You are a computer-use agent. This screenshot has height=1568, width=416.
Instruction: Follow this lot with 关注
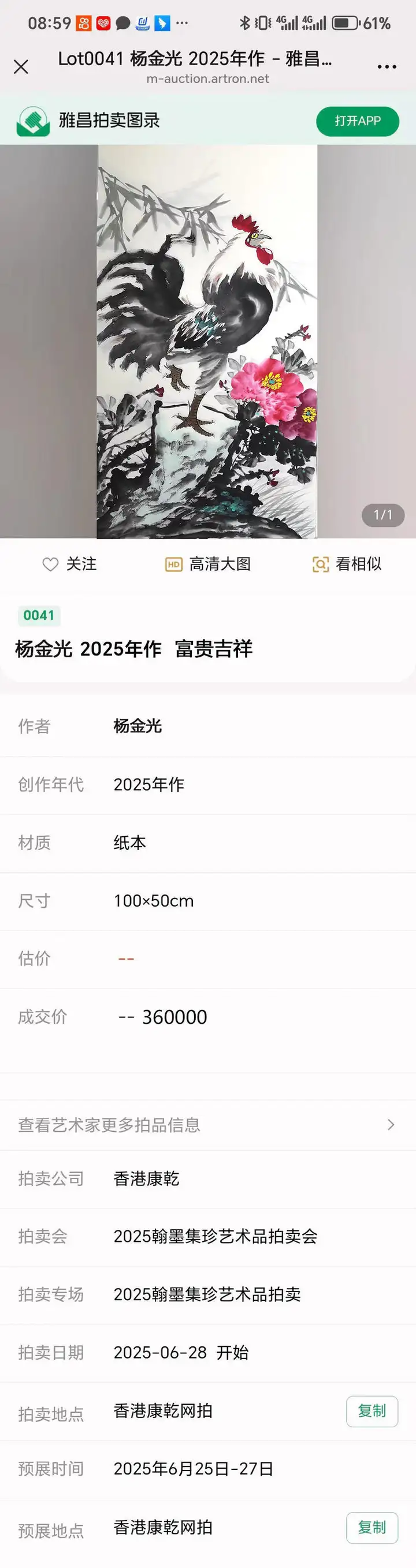[x=69, y=564]
